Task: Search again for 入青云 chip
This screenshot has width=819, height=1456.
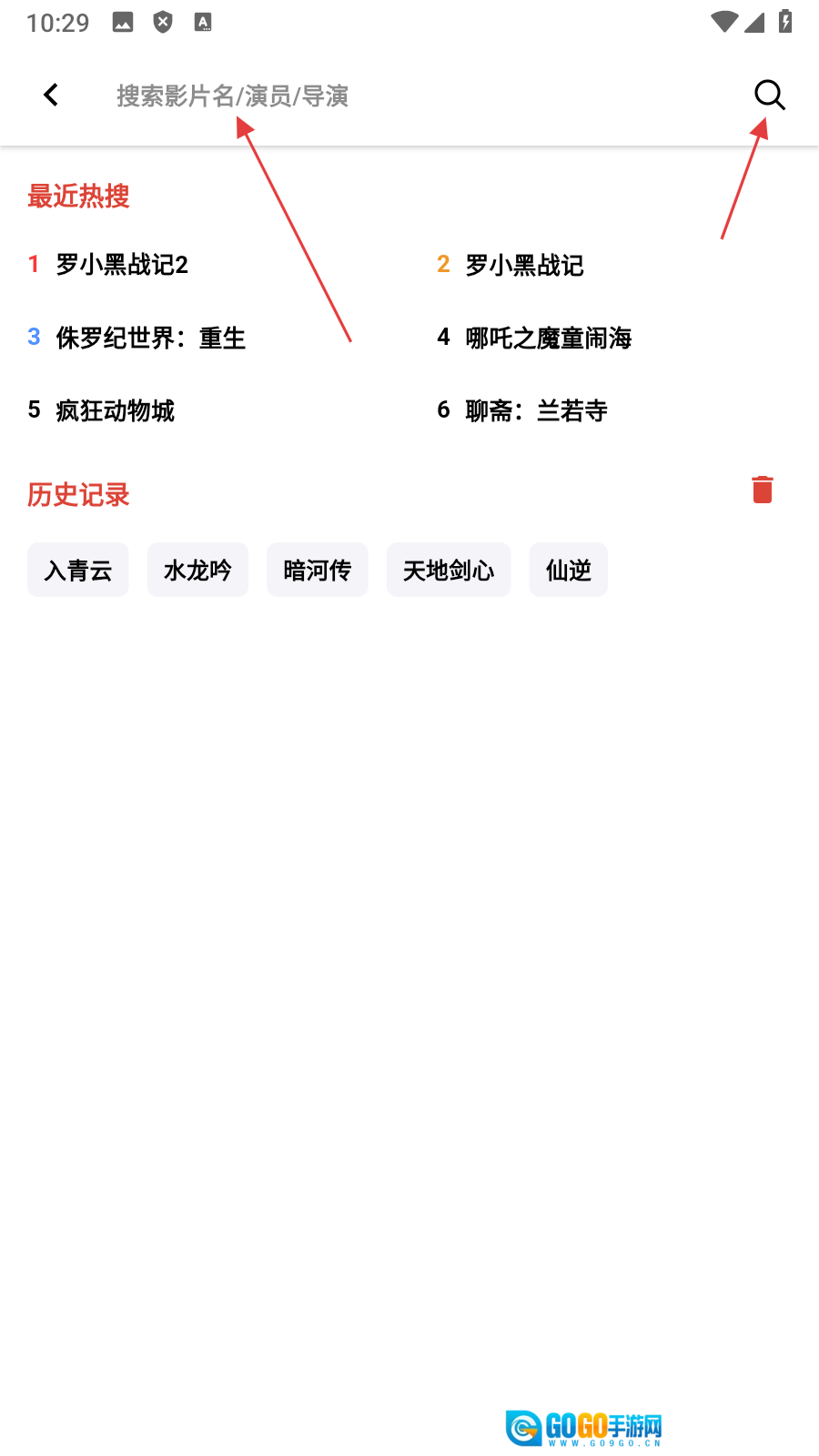Action: (78, 571)
